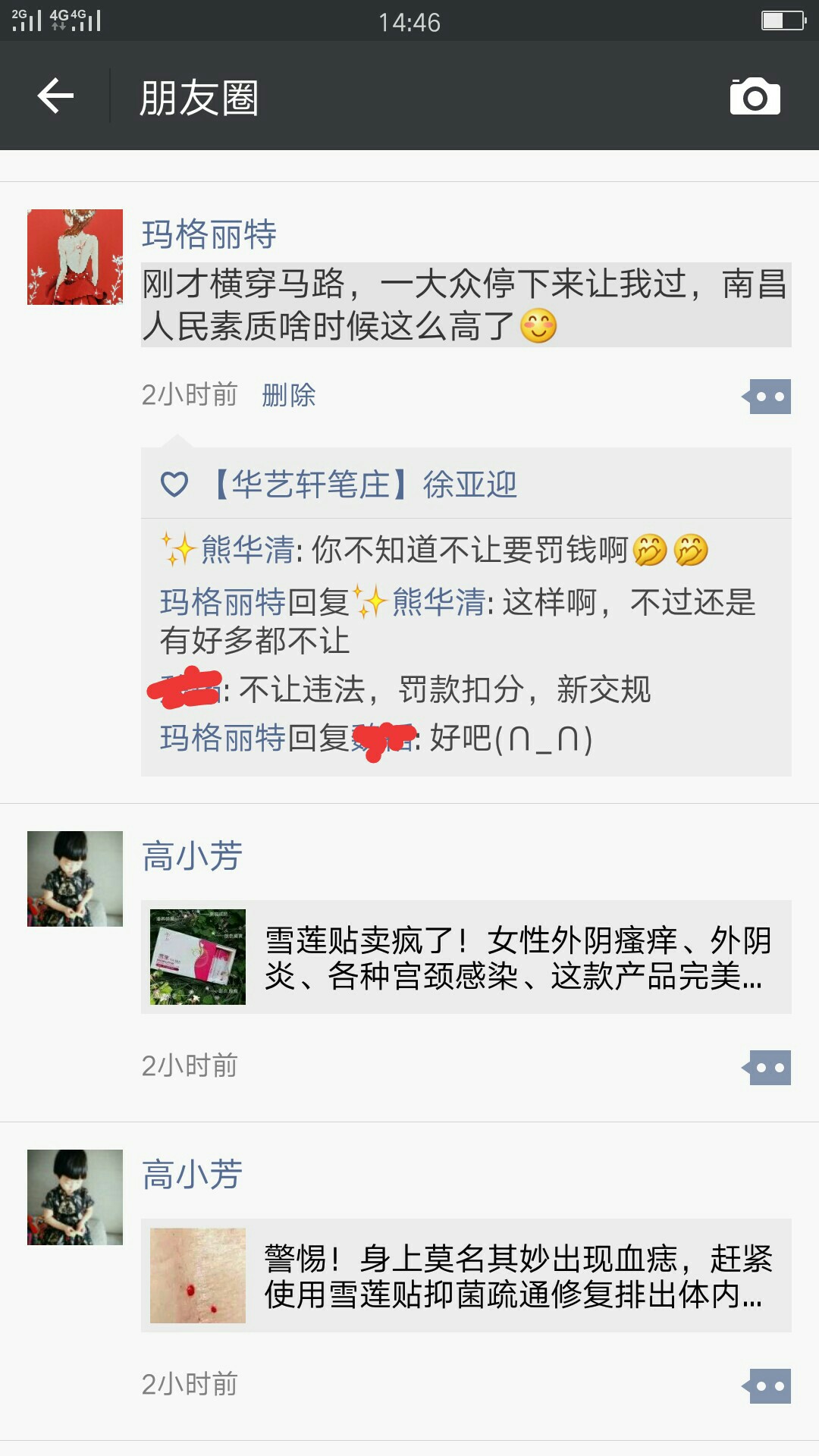
Task: Open 【华艺轩笔庄】徐亚迎 from the likes list
Action: coord(365,485)
